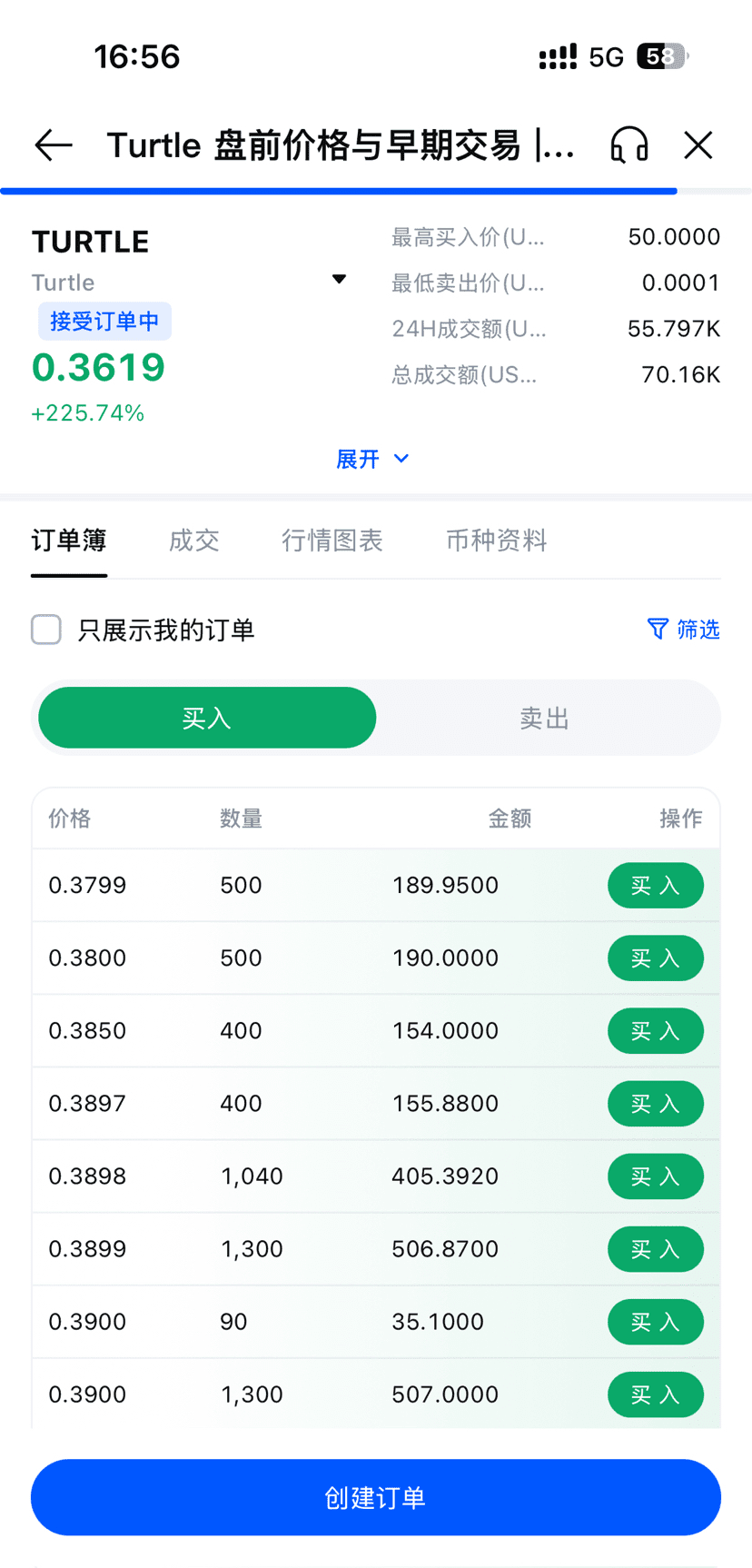Viewport: 752px width, 1568px height.
Task: Buy the order priced 0.3897
Action: tap(655, 1104)
